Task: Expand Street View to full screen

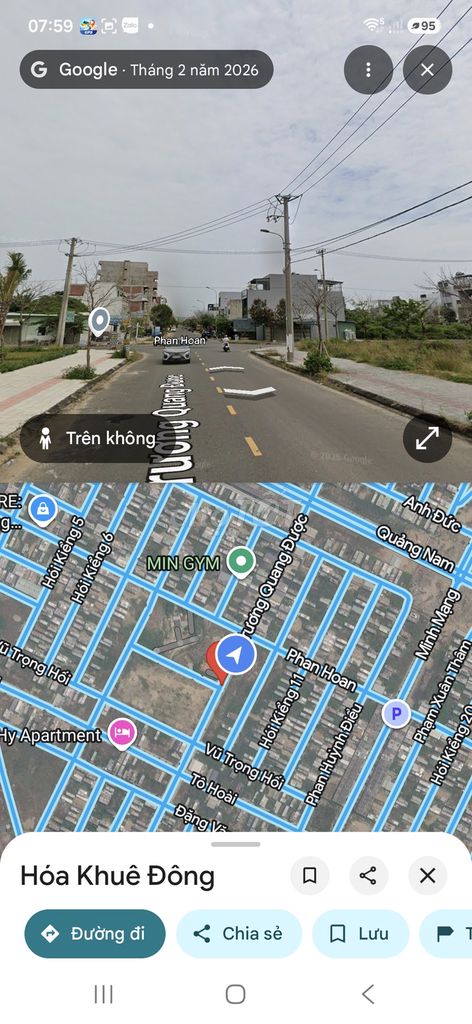Action: point(427,438)
